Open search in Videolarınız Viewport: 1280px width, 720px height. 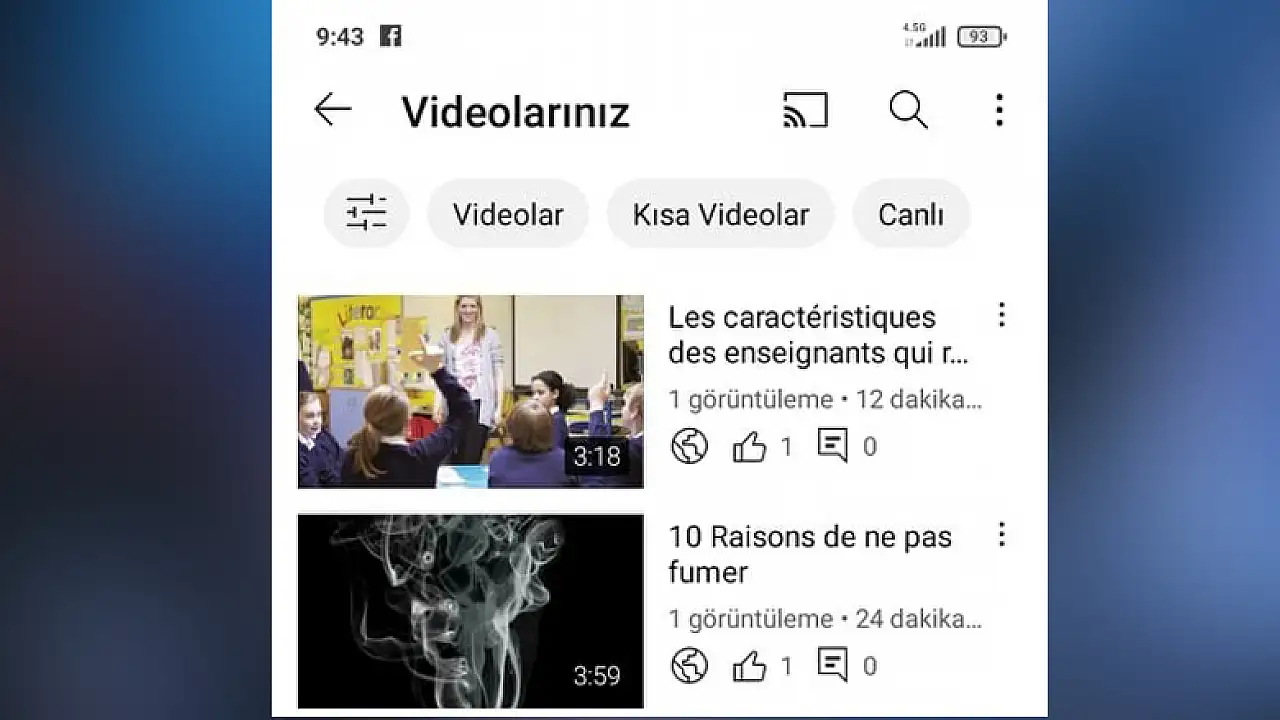coord(908,110)
